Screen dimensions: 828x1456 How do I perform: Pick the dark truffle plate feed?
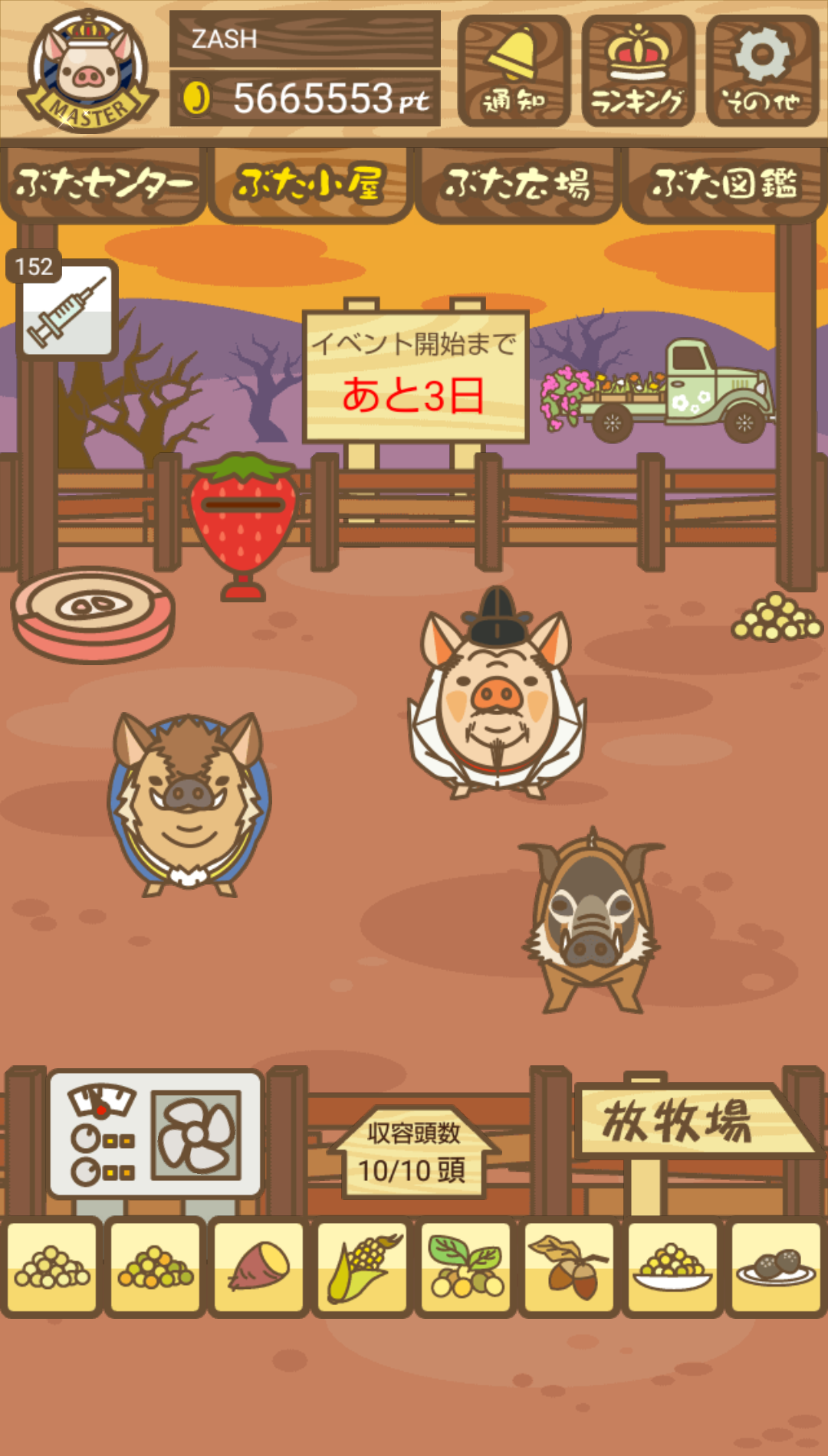[777, 1267]
